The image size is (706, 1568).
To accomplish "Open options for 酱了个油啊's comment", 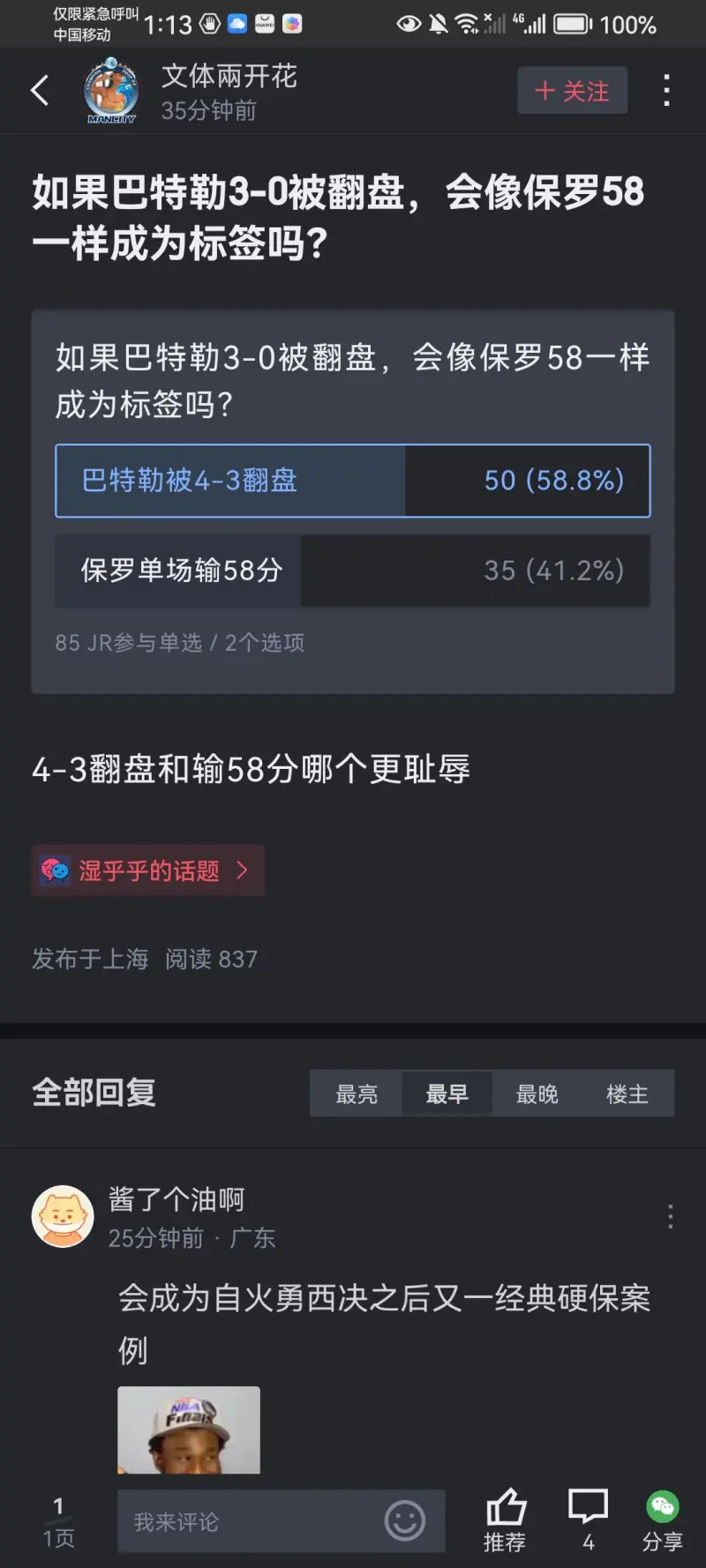I will [x=671, y=1216].
